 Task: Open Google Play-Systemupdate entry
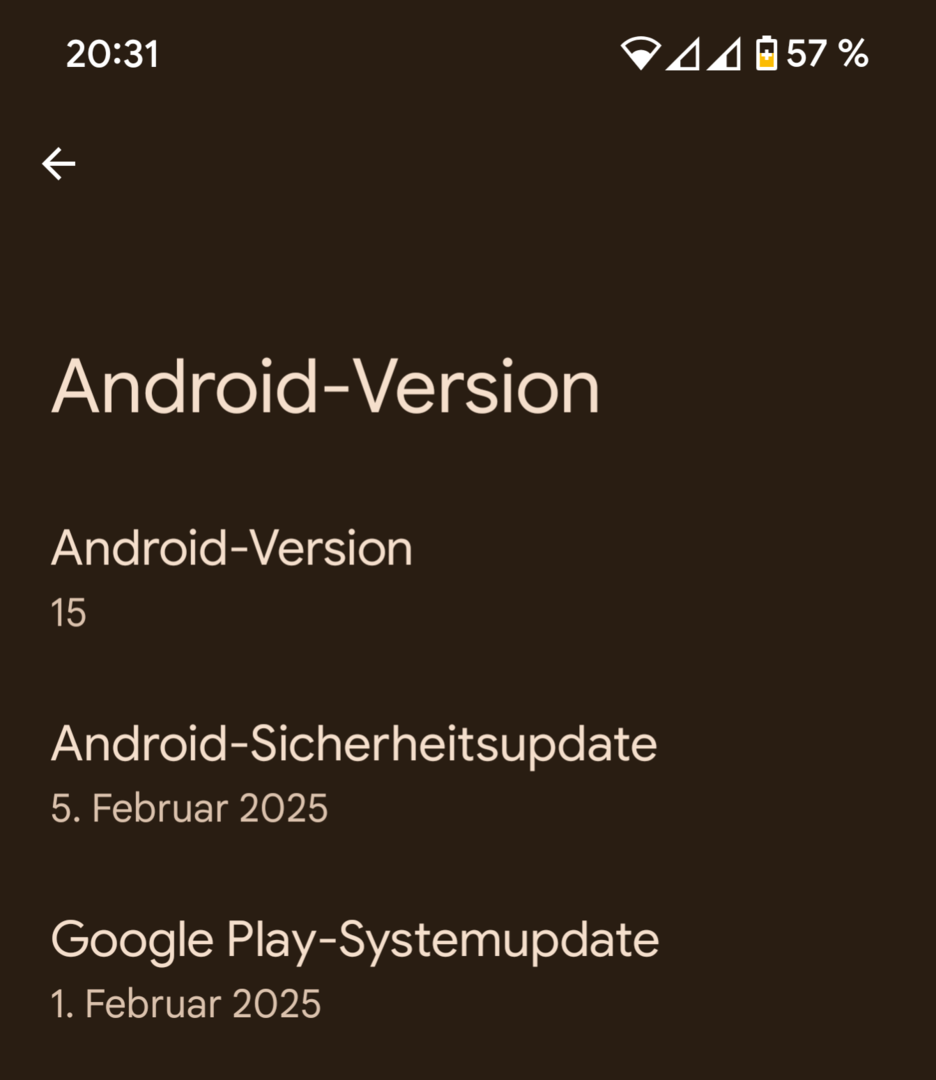pyautogui.click(x=354, y=969)
